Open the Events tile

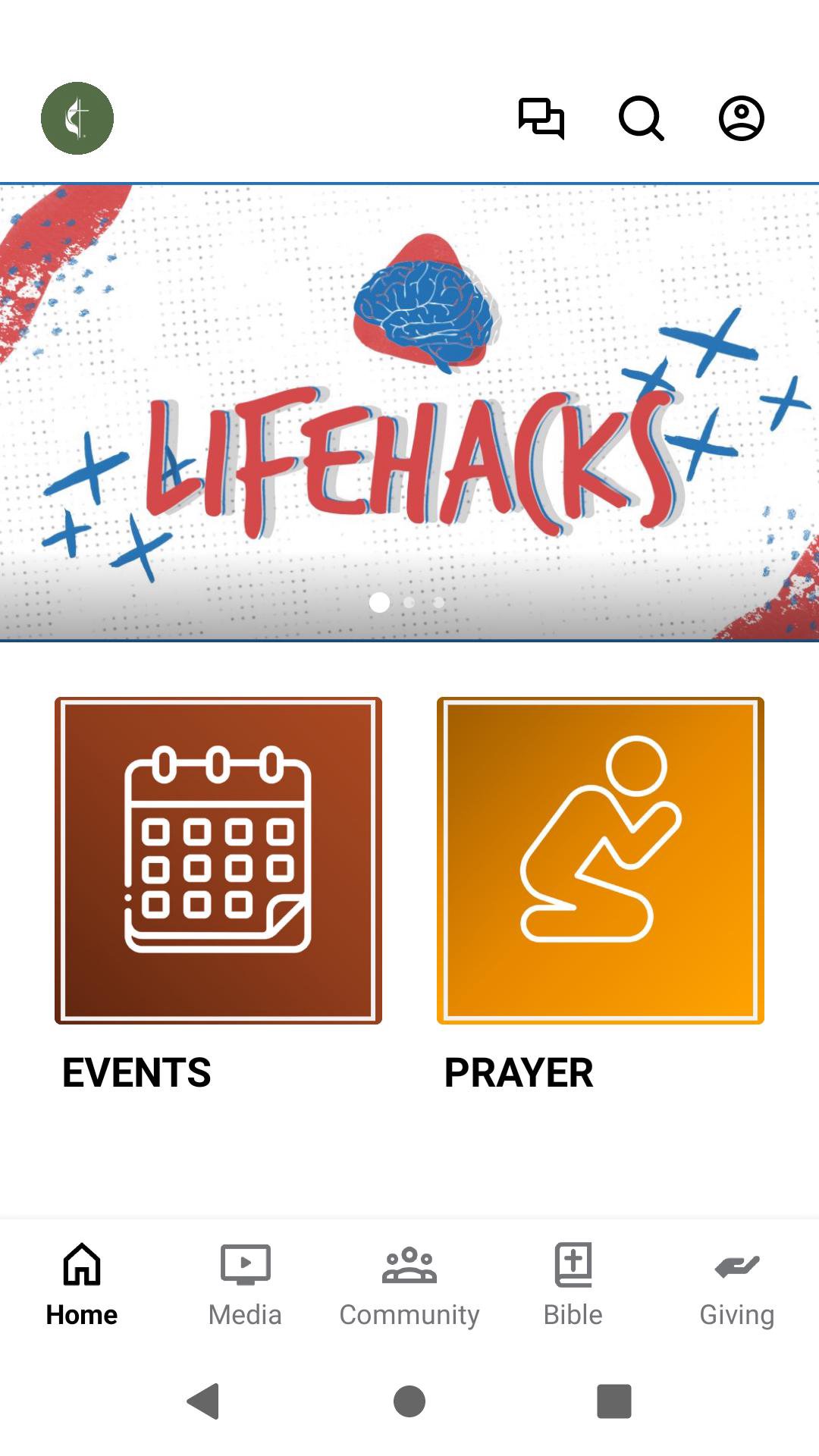218,861
